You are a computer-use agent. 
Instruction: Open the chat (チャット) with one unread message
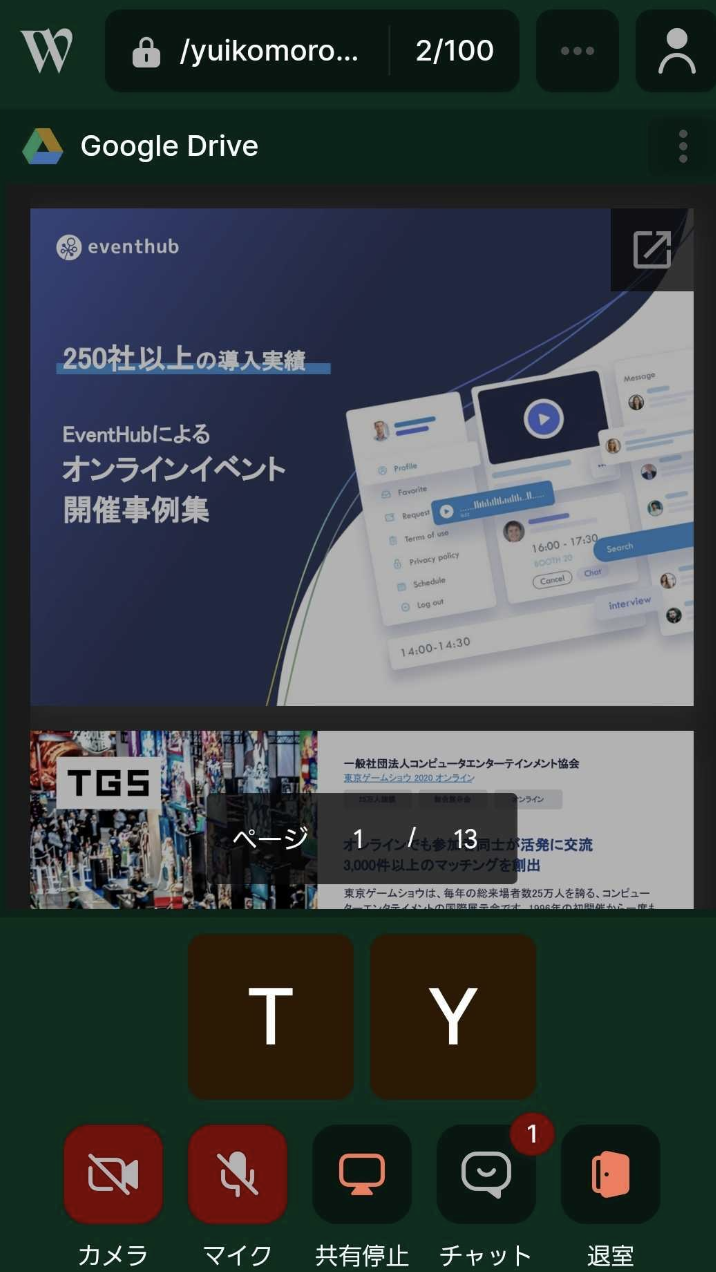486,1174
